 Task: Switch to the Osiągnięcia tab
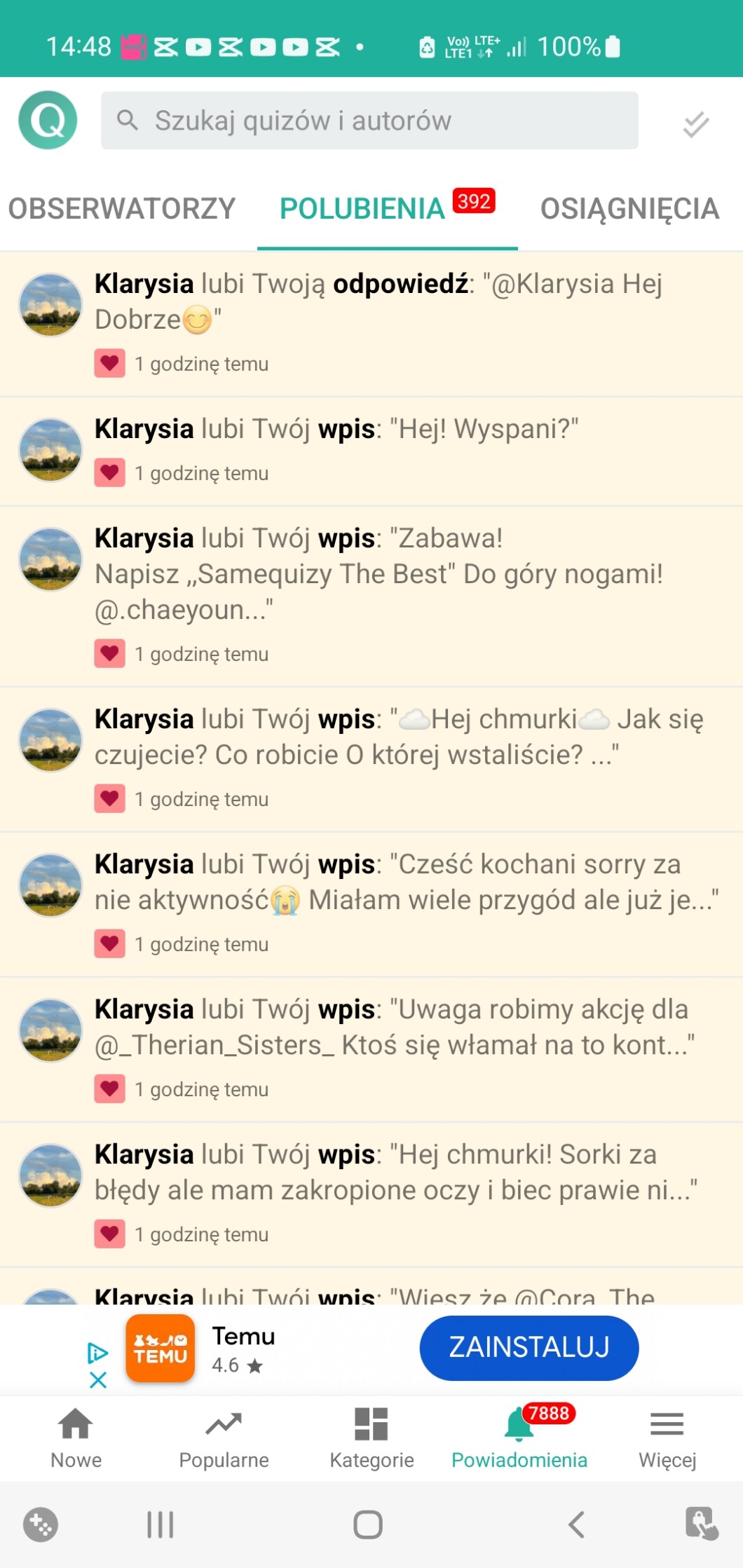coord(629,209)
